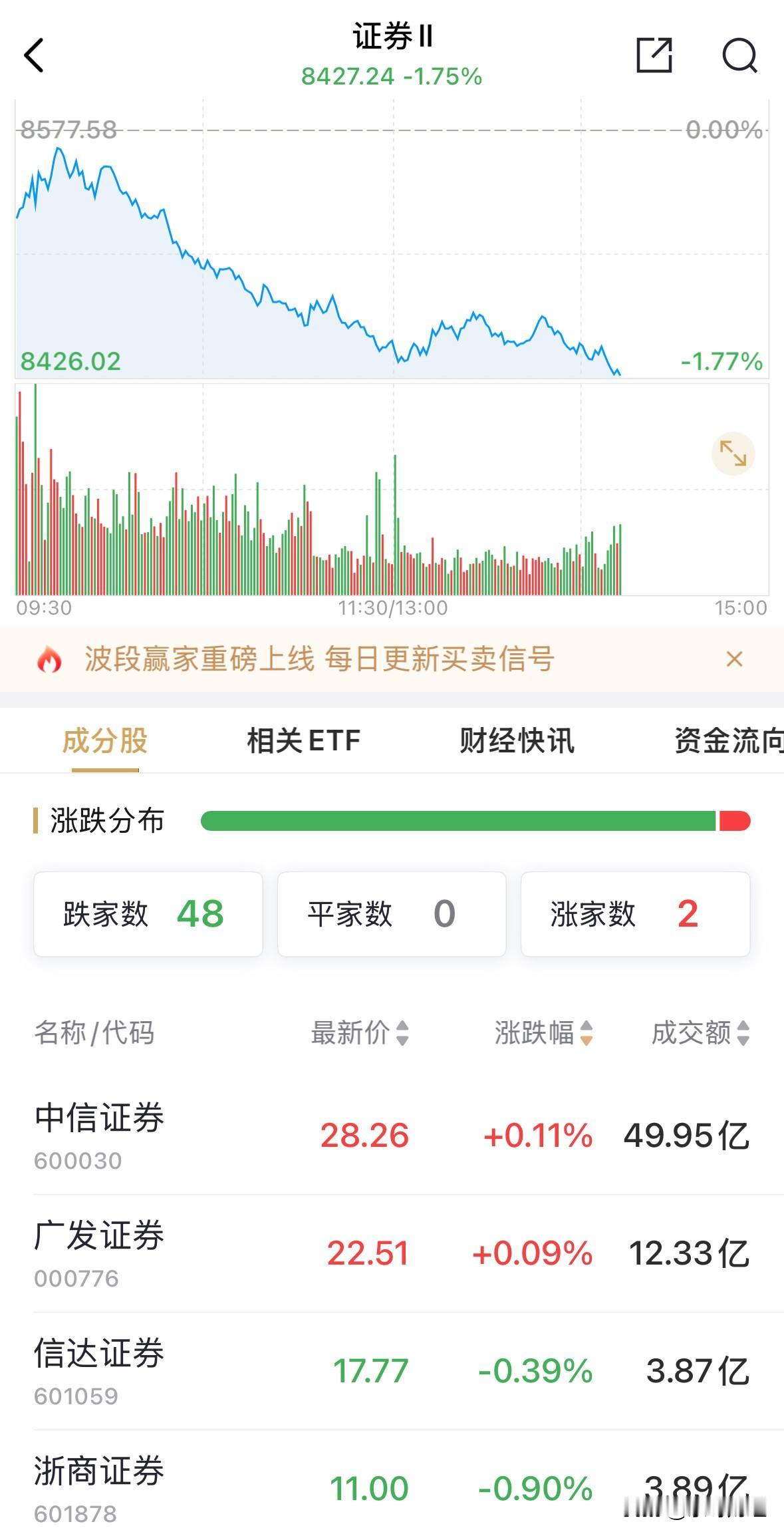Dismiss the 波段赢家 promo banner
This screenshot has width=784, height=1536.
[x=734, y=659]
